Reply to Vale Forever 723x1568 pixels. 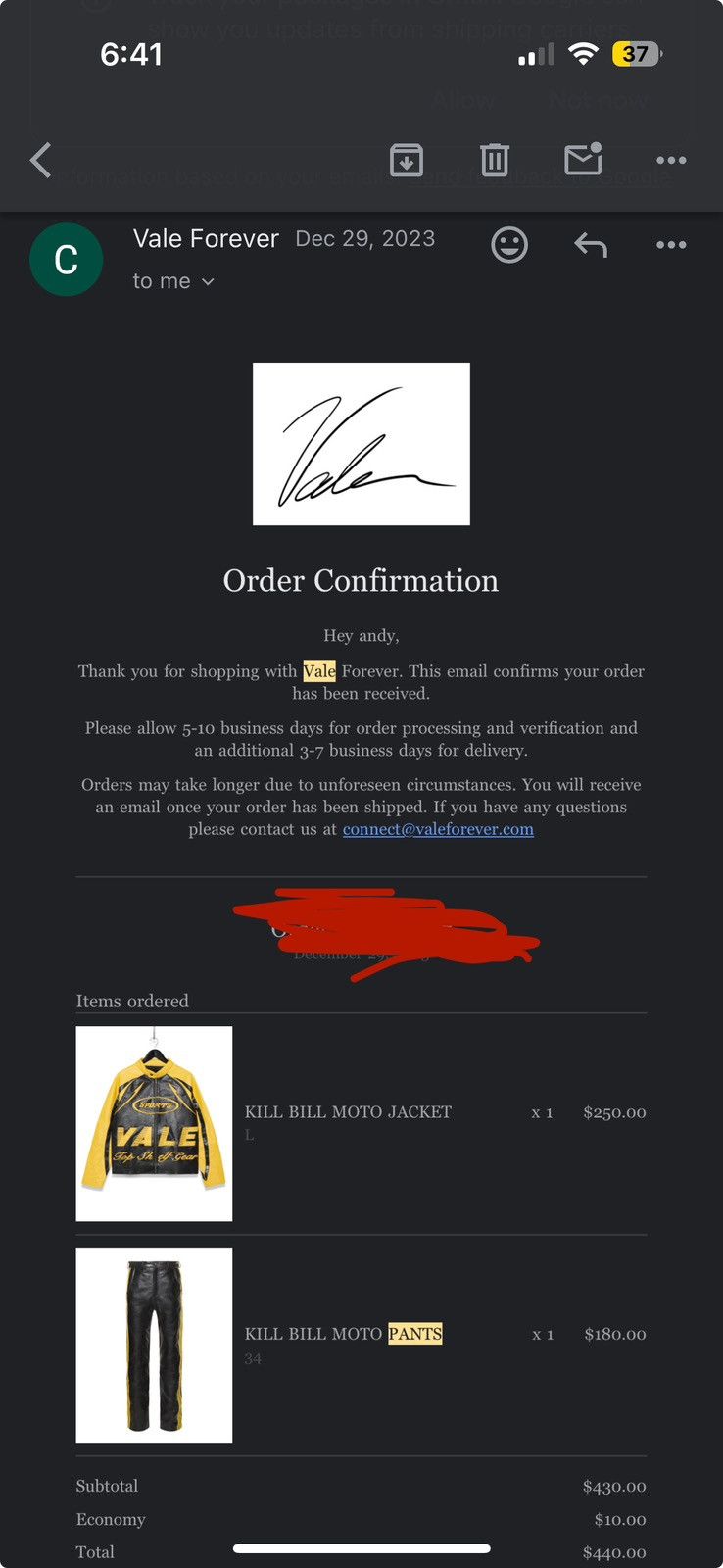(x=591, y=245)
